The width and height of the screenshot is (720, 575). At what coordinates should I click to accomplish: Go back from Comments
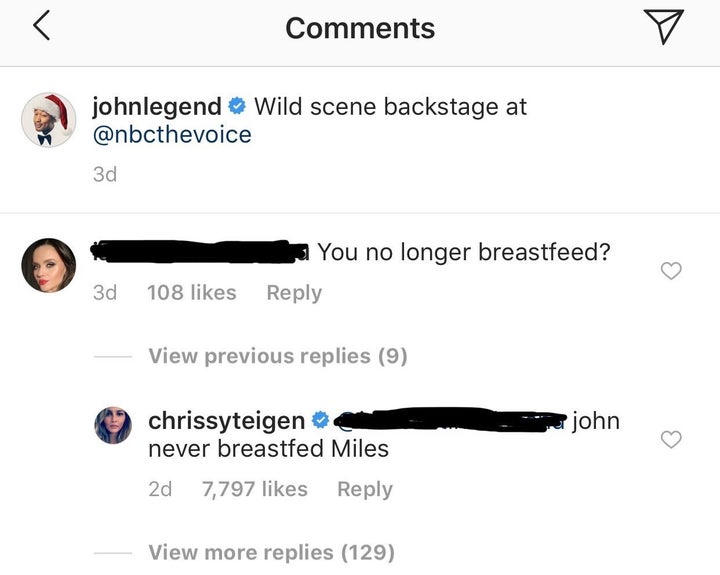point(41,26)
